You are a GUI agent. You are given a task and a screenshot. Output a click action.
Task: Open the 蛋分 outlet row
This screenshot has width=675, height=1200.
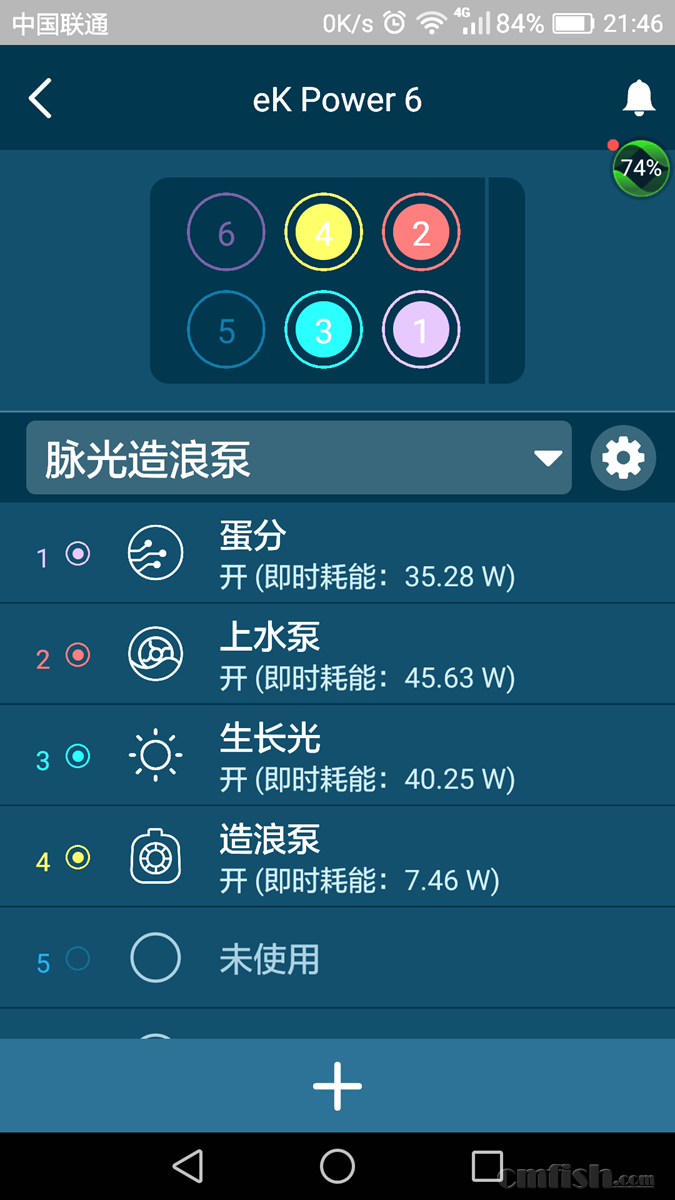(x=337, y=554)
